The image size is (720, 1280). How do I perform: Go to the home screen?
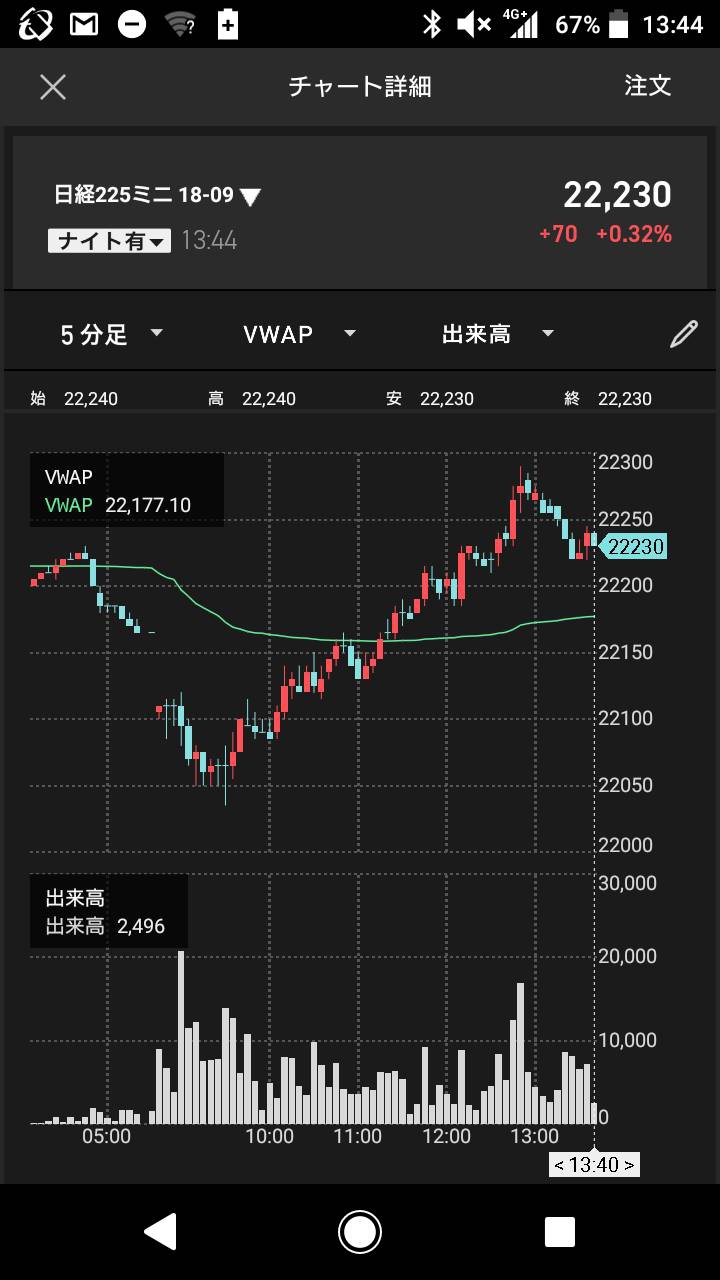click(x=359, y=1231)
